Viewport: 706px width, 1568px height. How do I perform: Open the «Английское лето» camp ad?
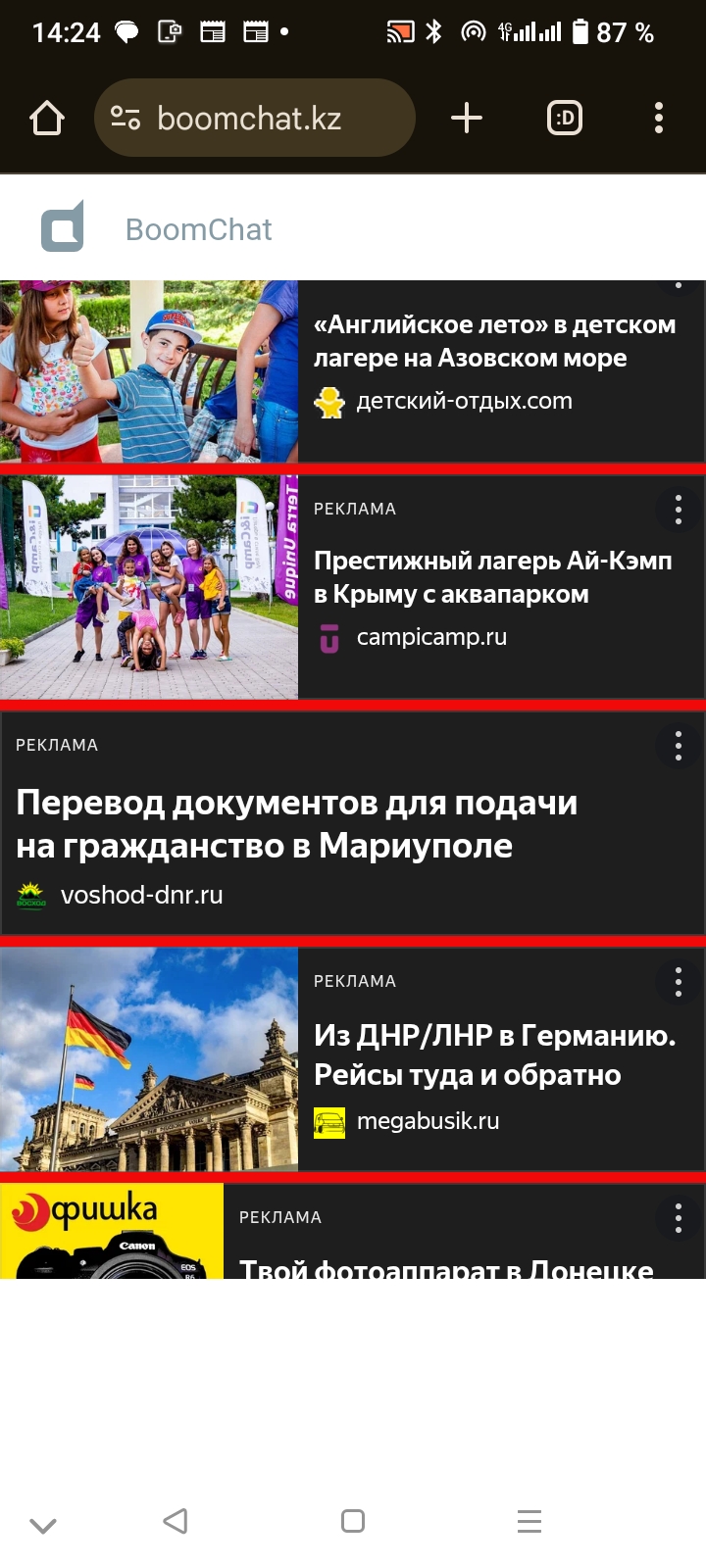pyautogui.click(x=353, y=371)
